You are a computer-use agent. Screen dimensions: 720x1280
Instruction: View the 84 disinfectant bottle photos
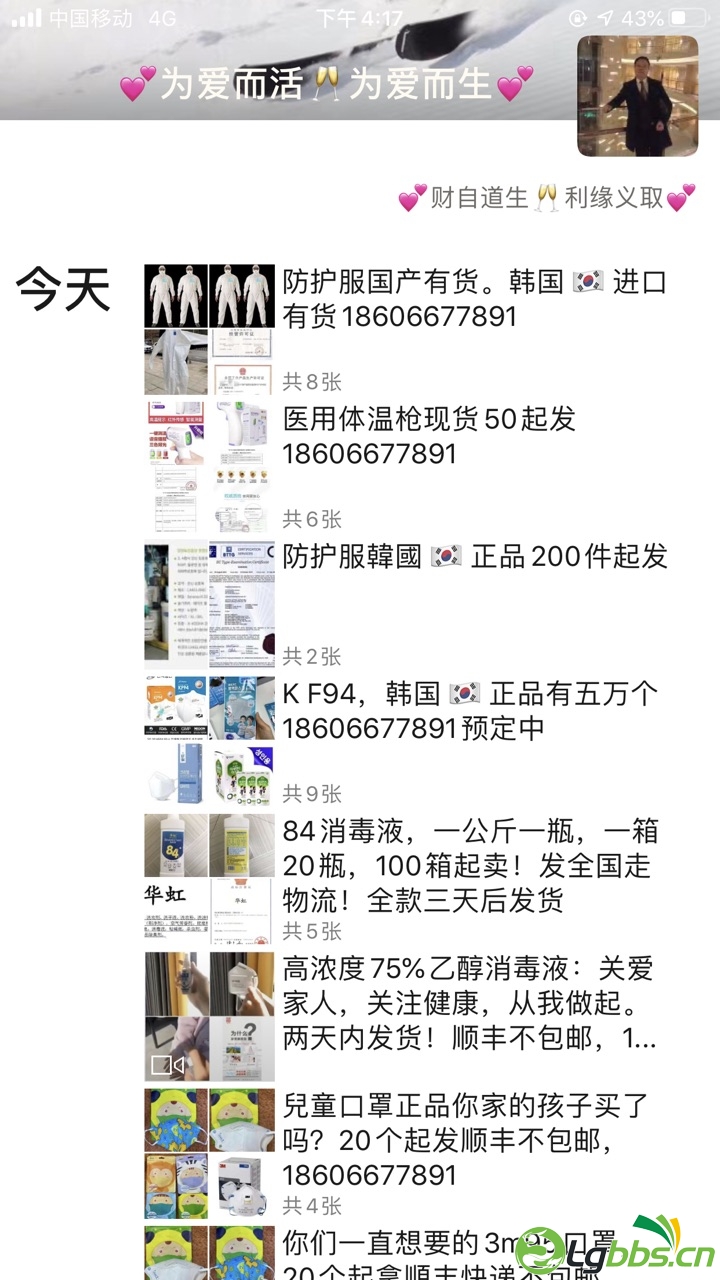209,879
